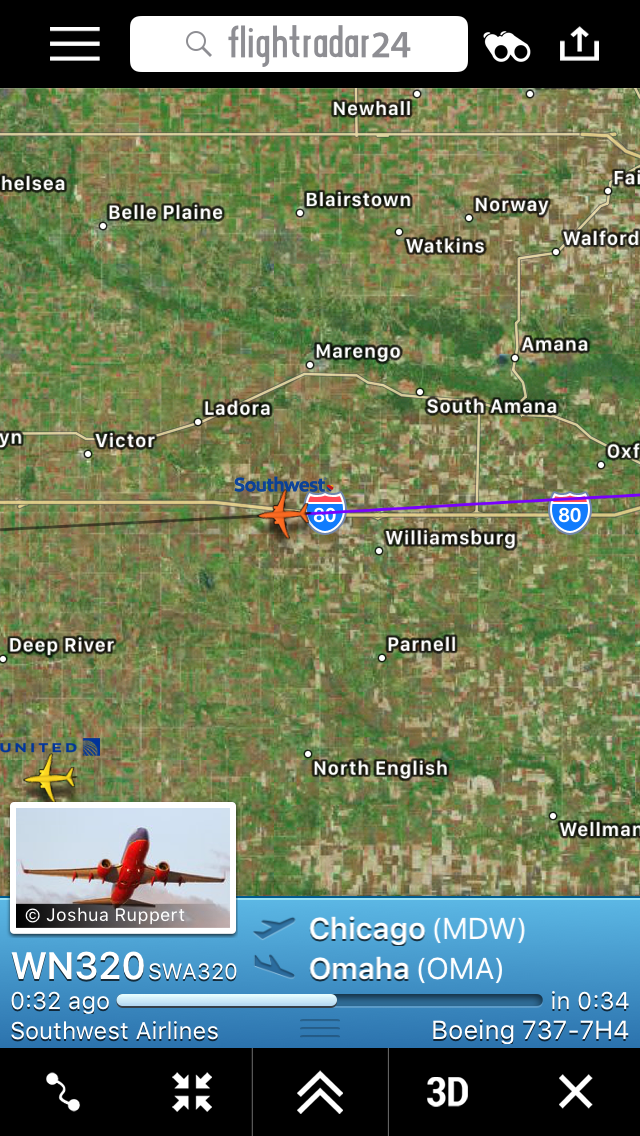
Task: Center the map on the aircraft
Action: (191, 1092)
